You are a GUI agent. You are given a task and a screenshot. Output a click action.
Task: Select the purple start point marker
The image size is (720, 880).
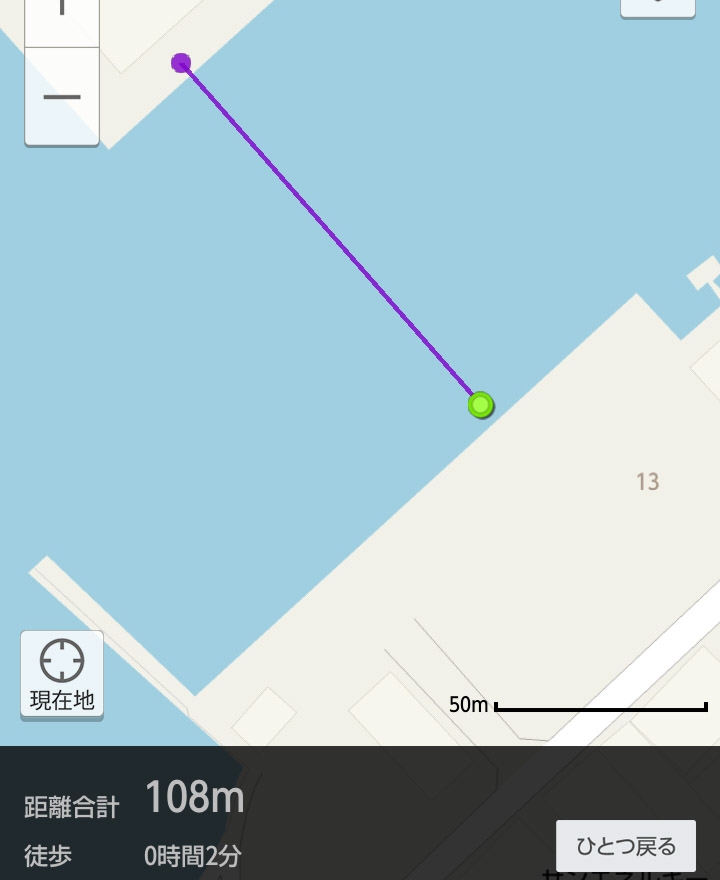(181, 63)
